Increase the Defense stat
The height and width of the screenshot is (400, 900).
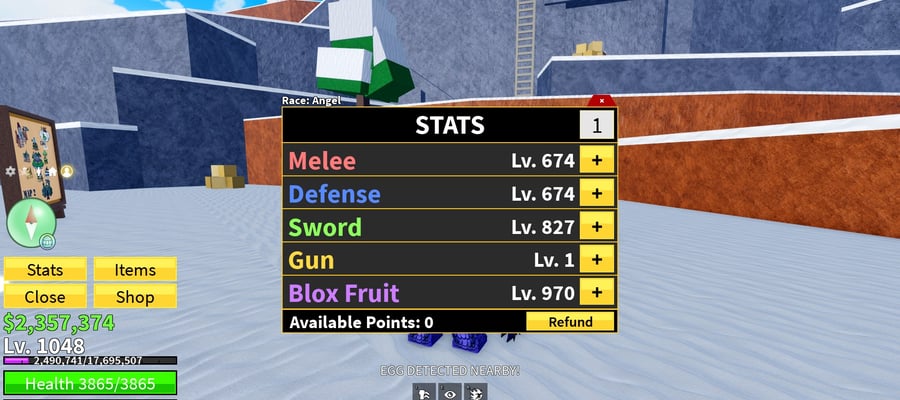tap(597, 193)
